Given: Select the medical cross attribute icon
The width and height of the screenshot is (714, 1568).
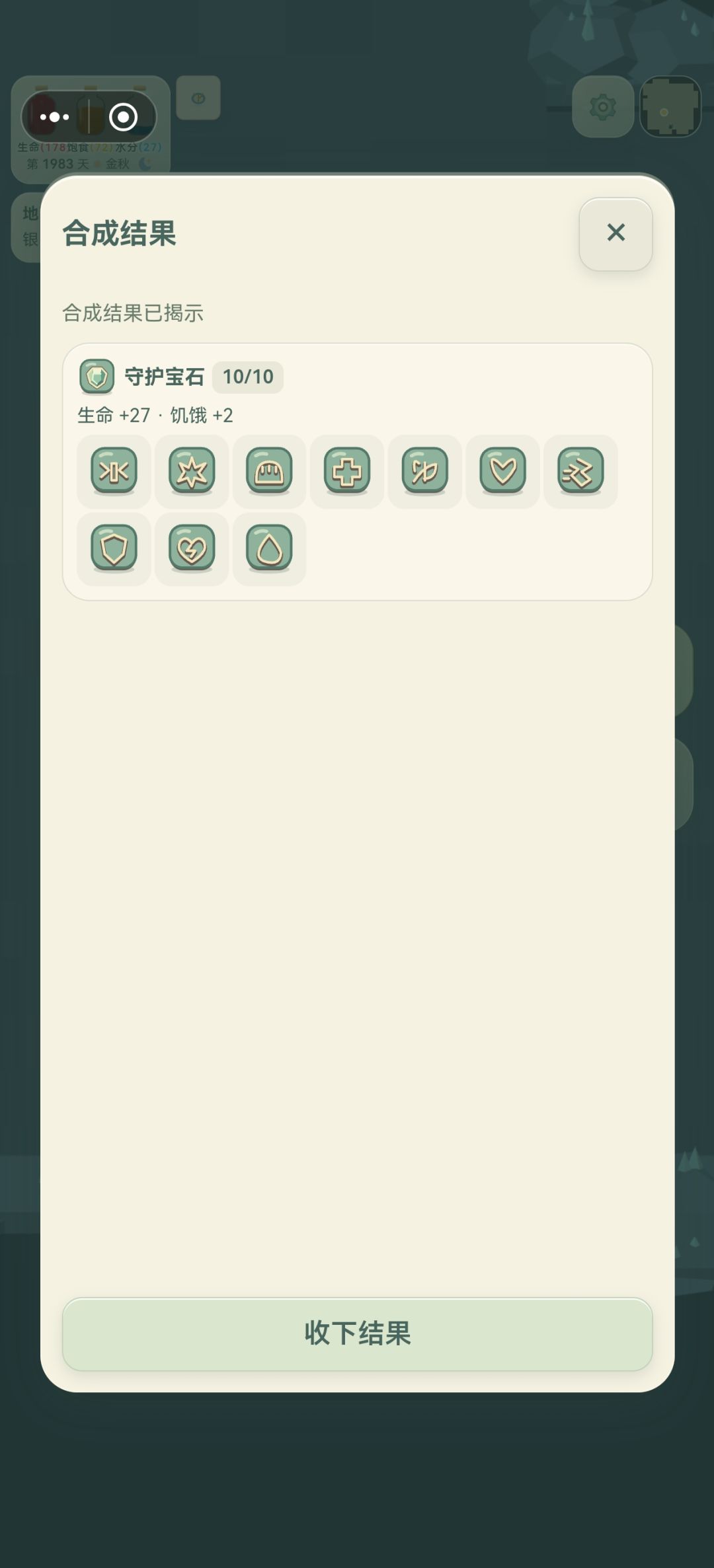Looking at the screenshot, I should pyautogui.click(x=347, y=471).
